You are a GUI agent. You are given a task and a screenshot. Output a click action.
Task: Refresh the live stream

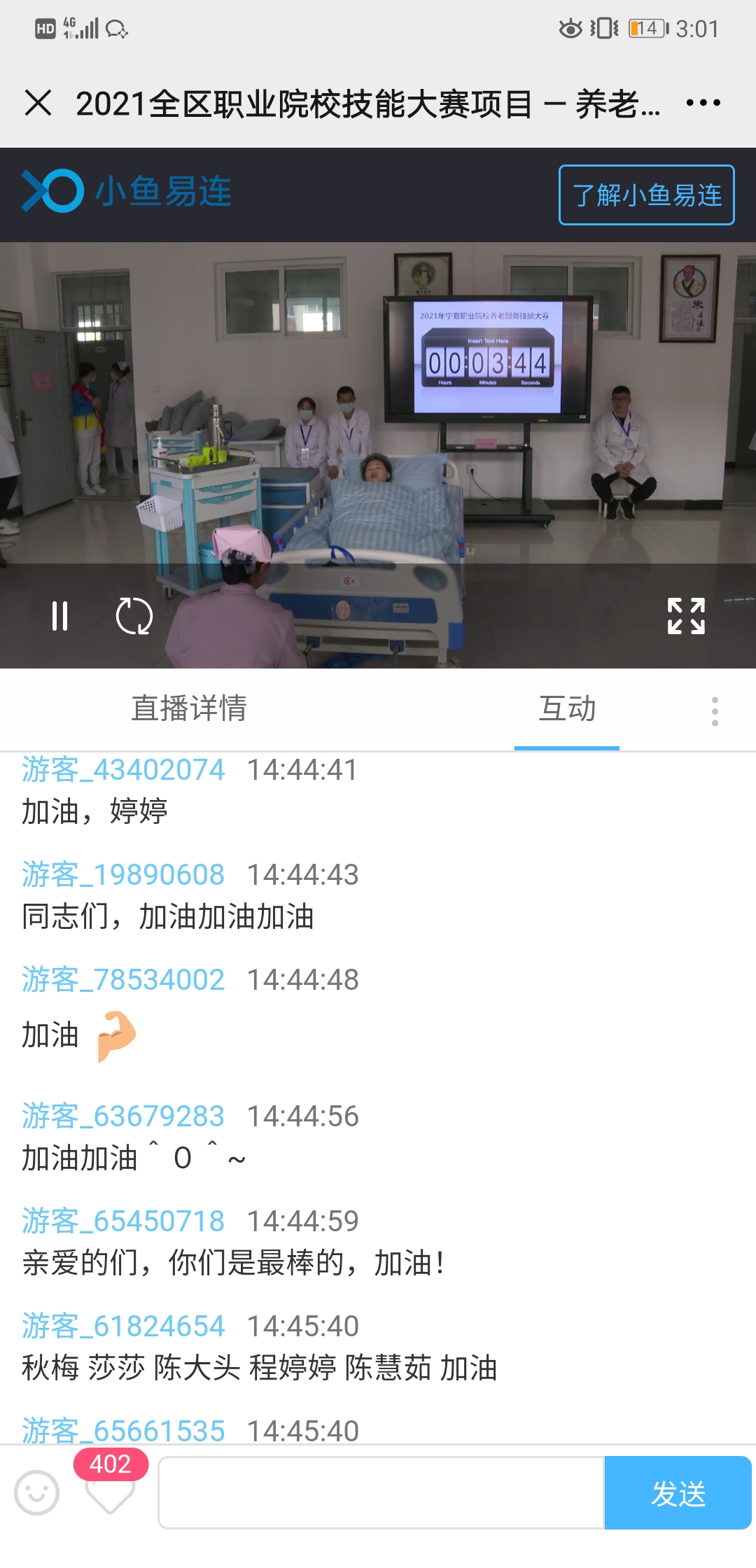134,616
